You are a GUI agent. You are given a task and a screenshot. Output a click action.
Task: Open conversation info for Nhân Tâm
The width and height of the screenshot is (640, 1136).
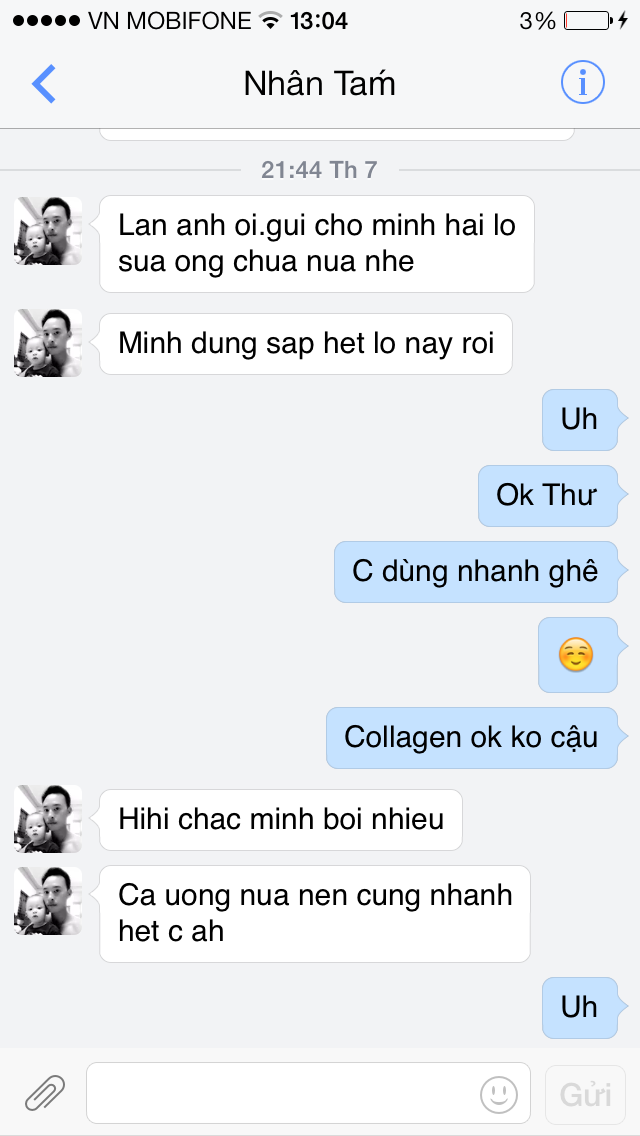click(582, 83)
